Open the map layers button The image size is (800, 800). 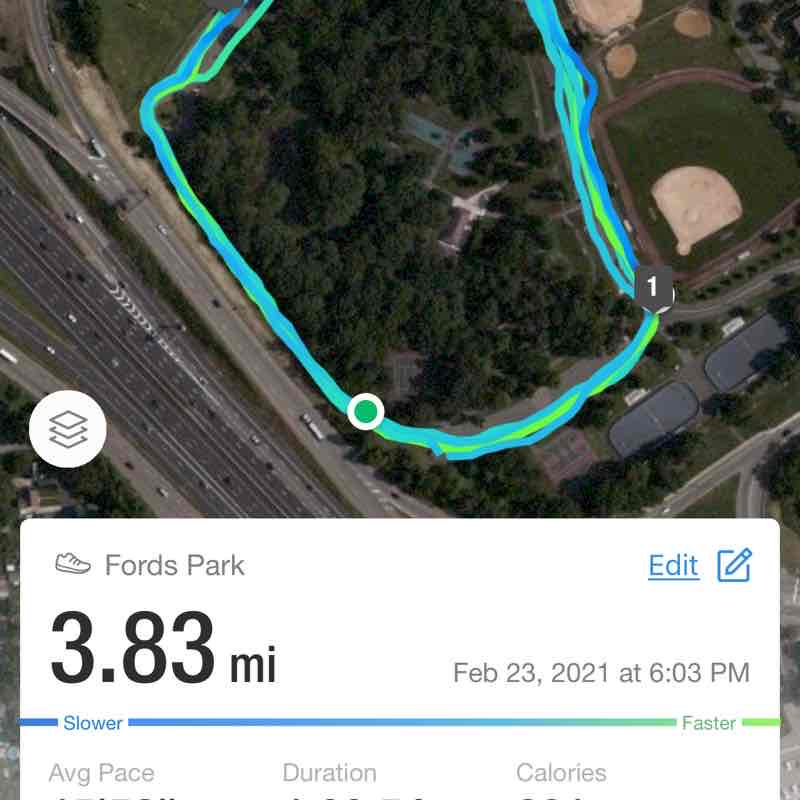pos(68,431)
